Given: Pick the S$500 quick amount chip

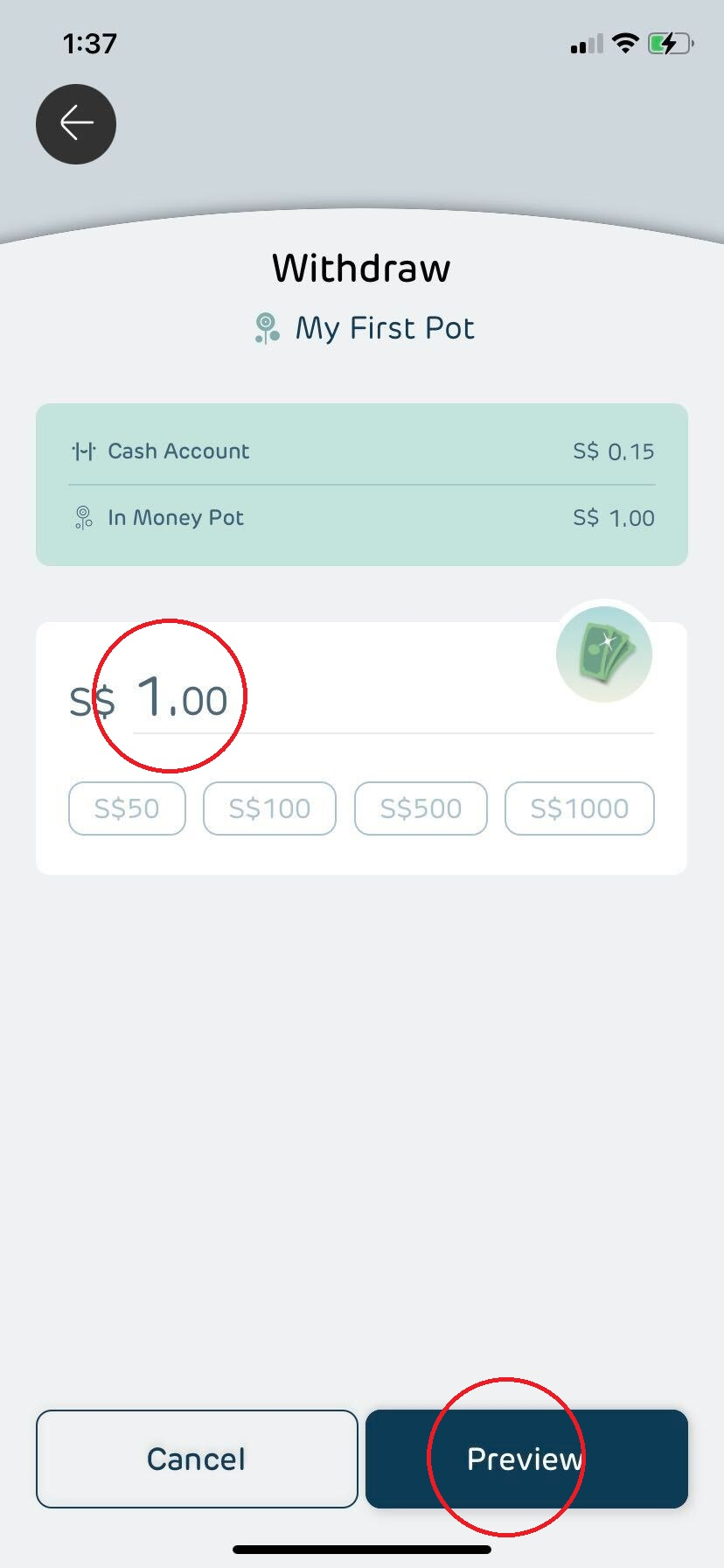Looking at the screenshot, I should tap(421, 808).
